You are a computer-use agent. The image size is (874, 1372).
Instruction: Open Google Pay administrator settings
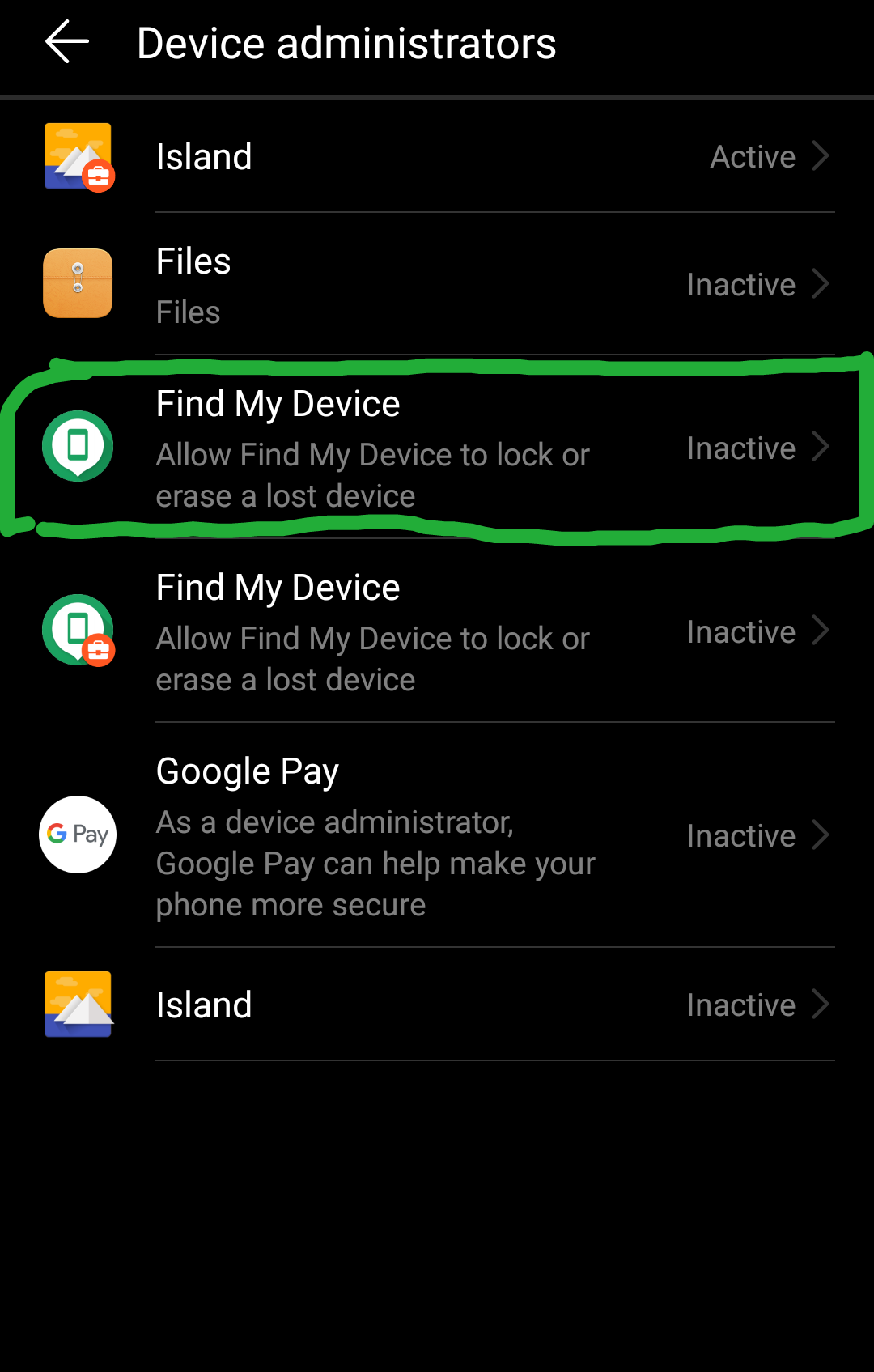[437, 835]
